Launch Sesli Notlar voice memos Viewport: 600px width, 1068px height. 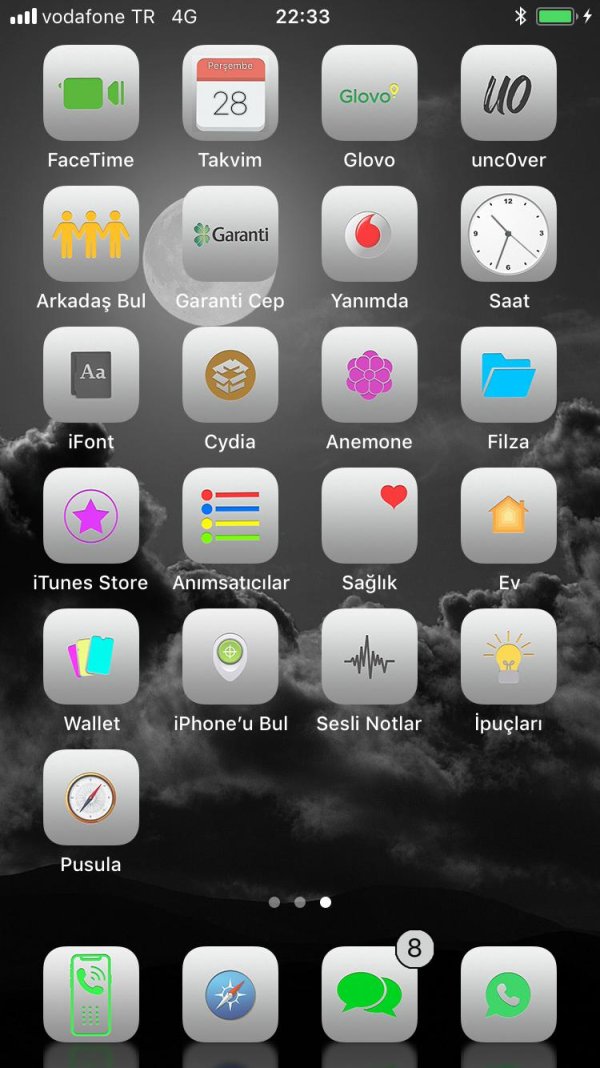coord(369,657)
